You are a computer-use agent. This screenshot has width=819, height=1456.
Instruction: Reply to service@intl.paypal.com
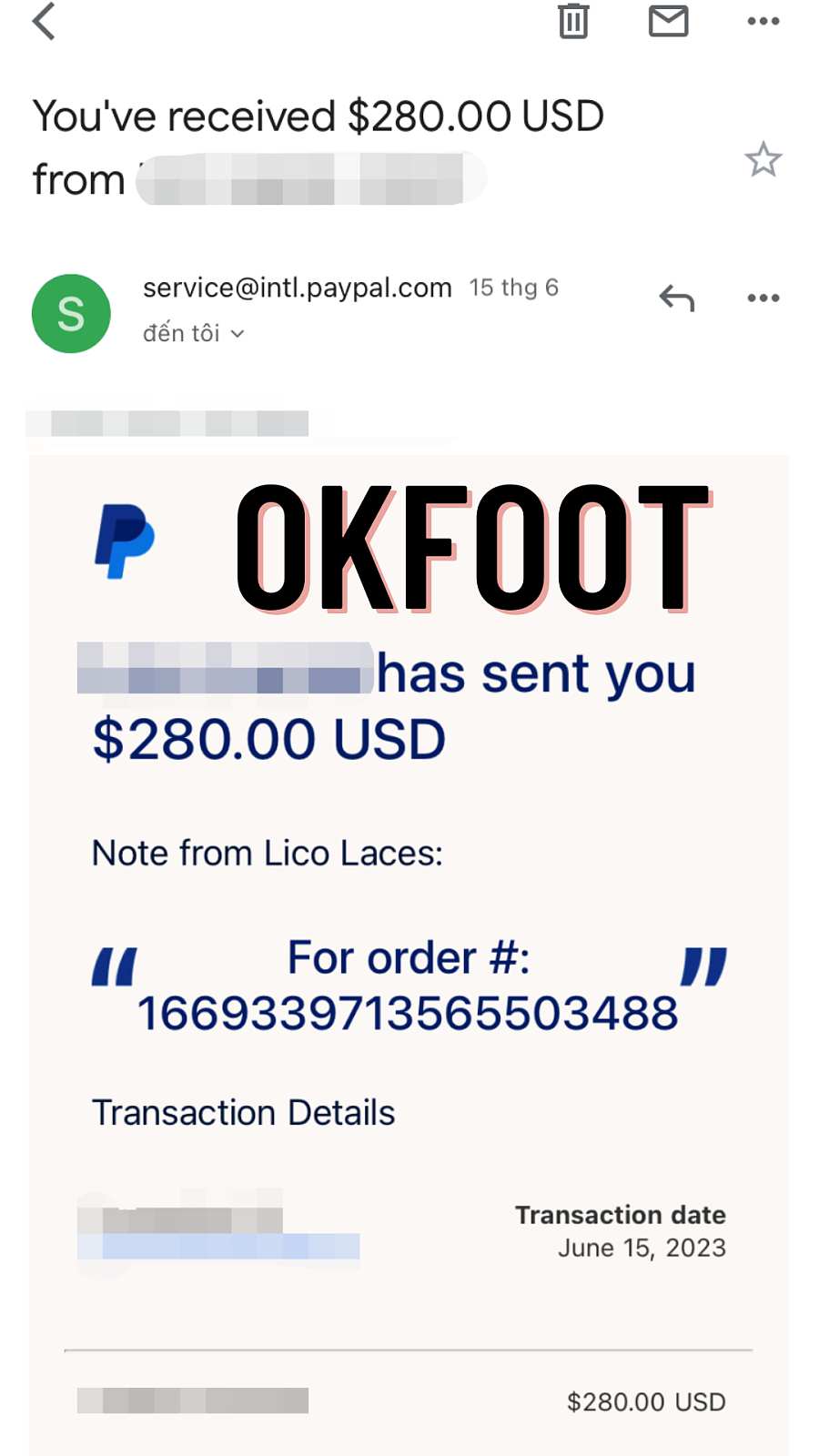[676, 298]
